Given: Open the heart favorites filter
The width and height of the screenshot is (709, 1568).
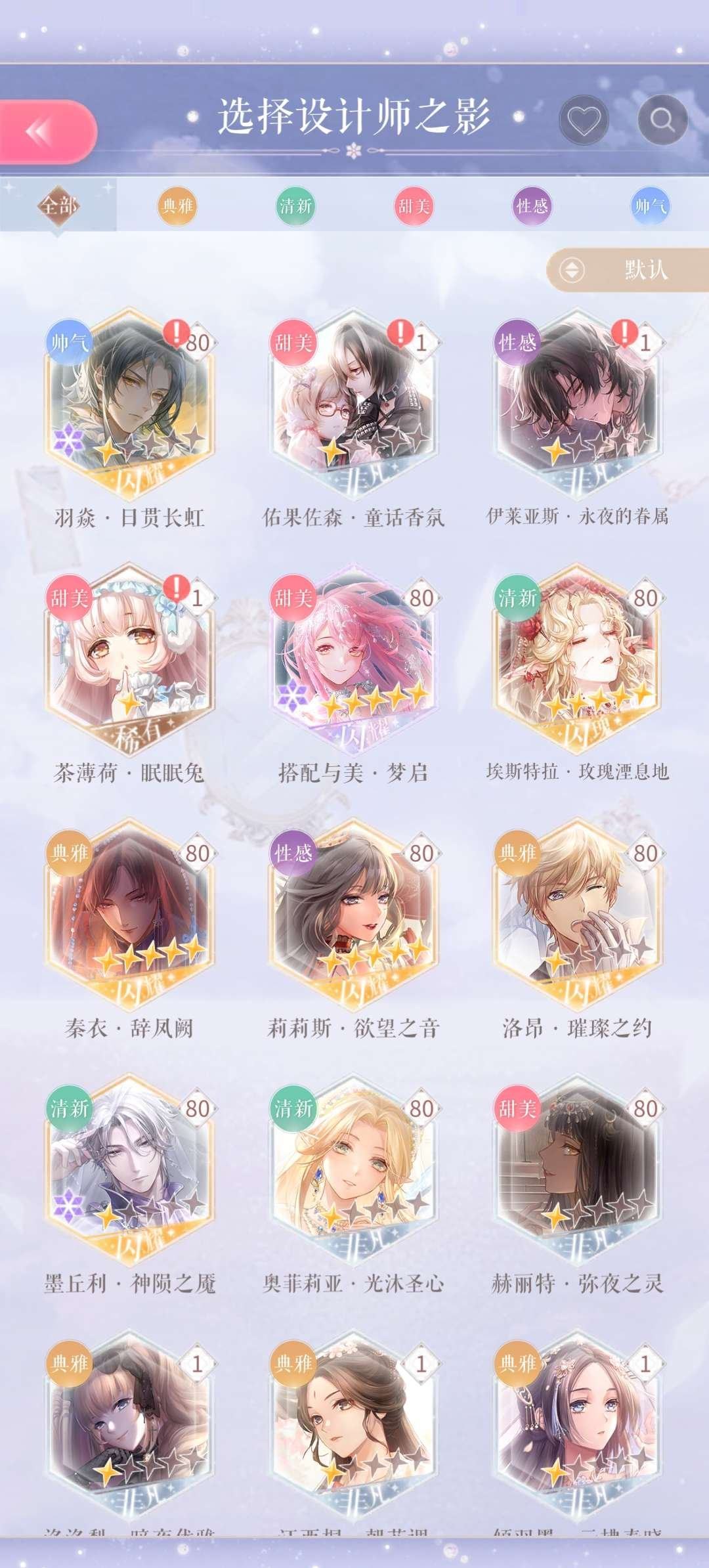Looking at the screenshot, I should [x=584, y=120].
